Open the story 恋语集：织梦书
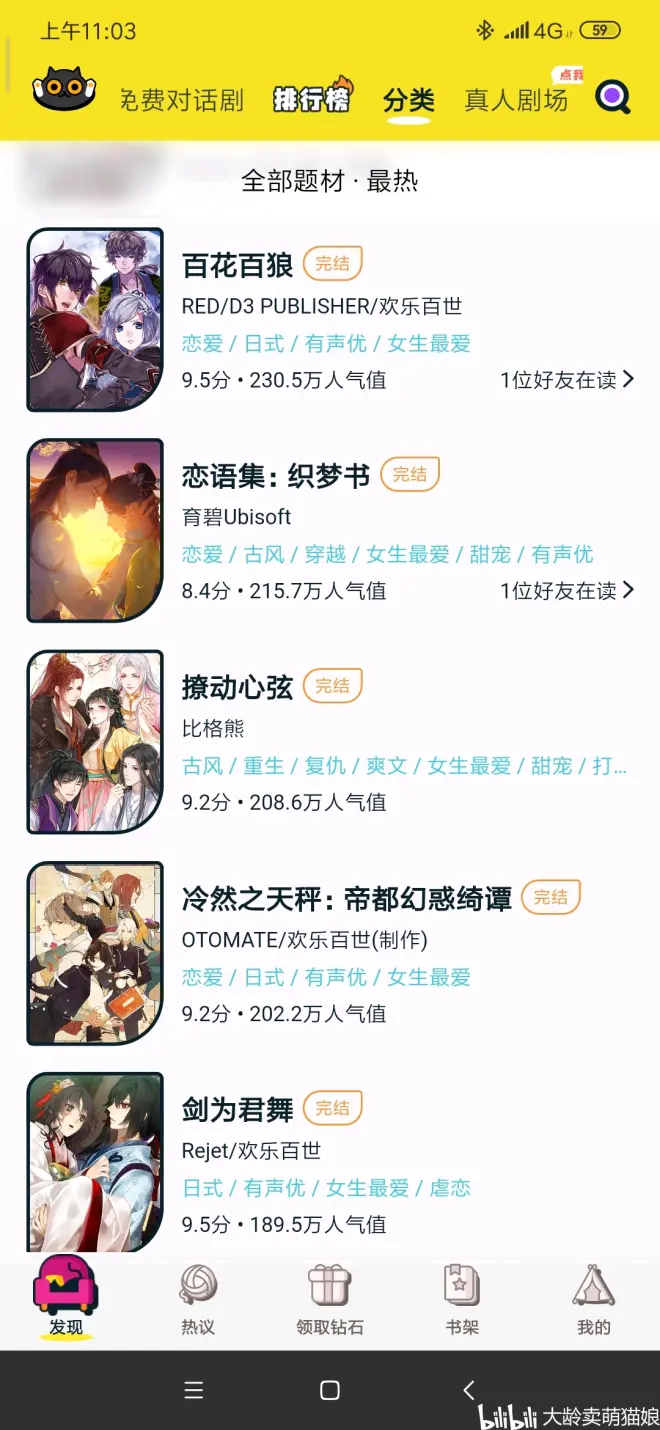The image size is (660, 1430). click(x=275, y=475)
